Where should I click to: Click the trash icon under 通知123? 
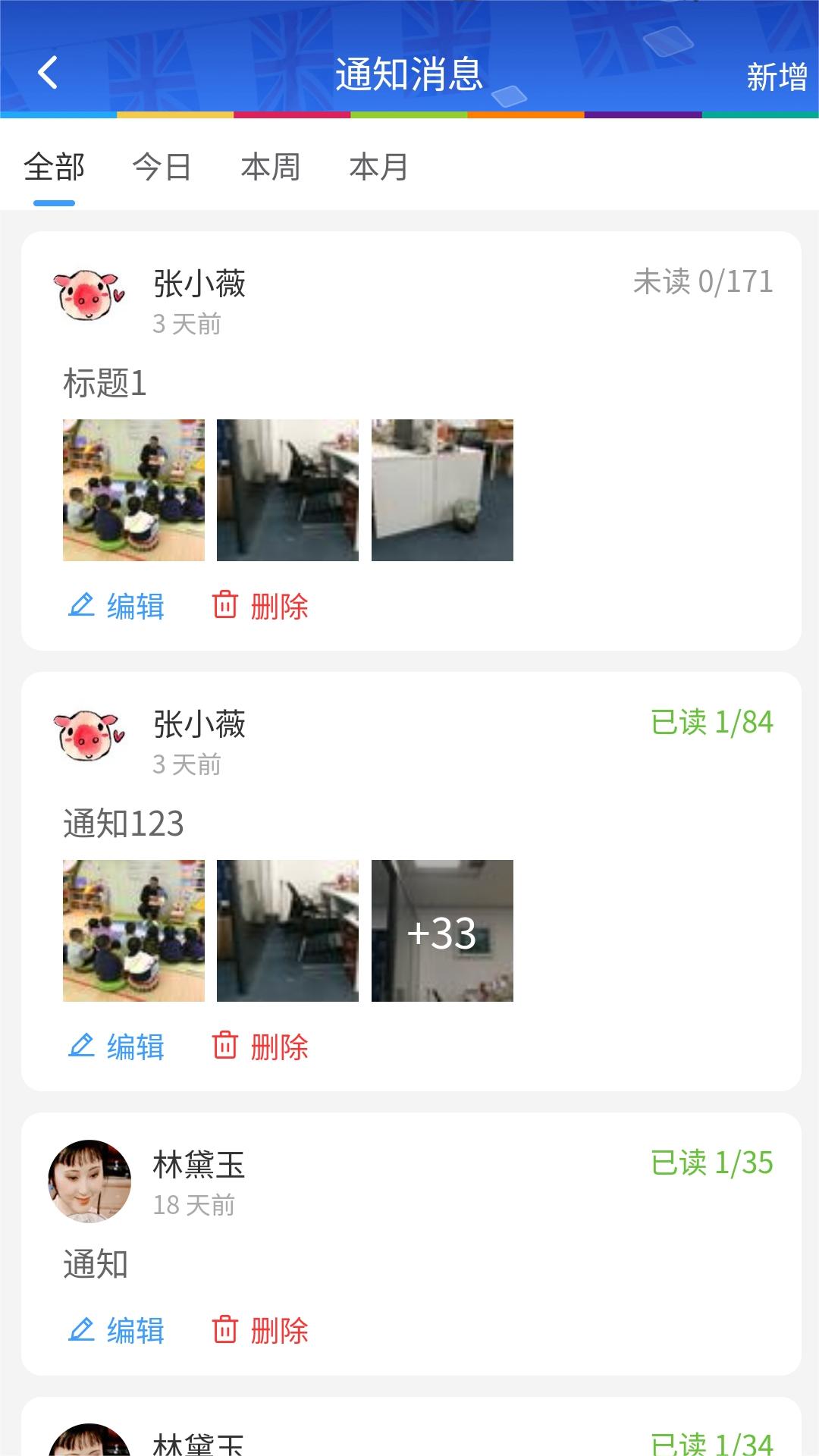tap(224, 1046)
